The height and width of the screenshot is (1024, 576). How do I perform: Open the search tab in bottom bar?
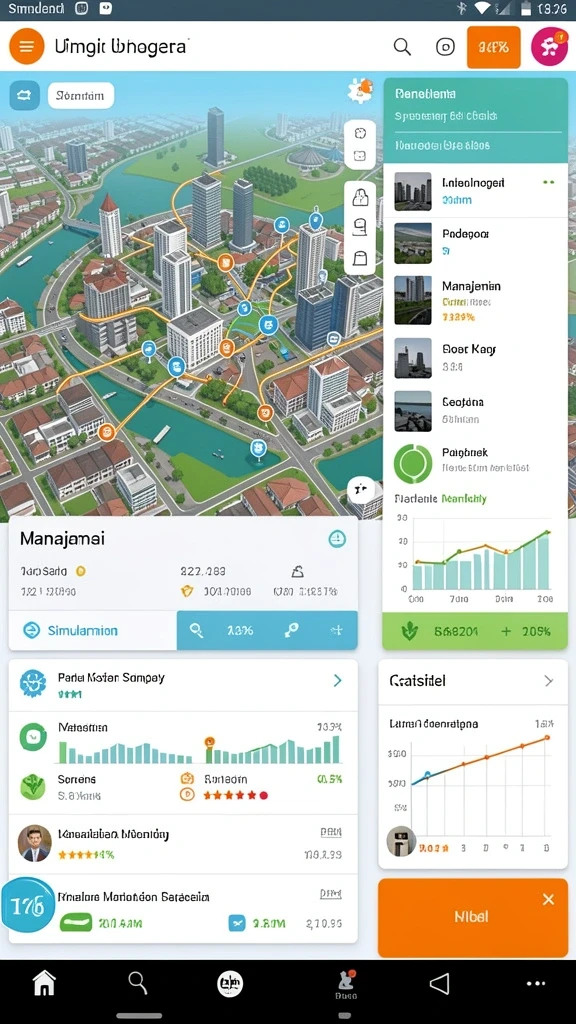click(138, 982)
